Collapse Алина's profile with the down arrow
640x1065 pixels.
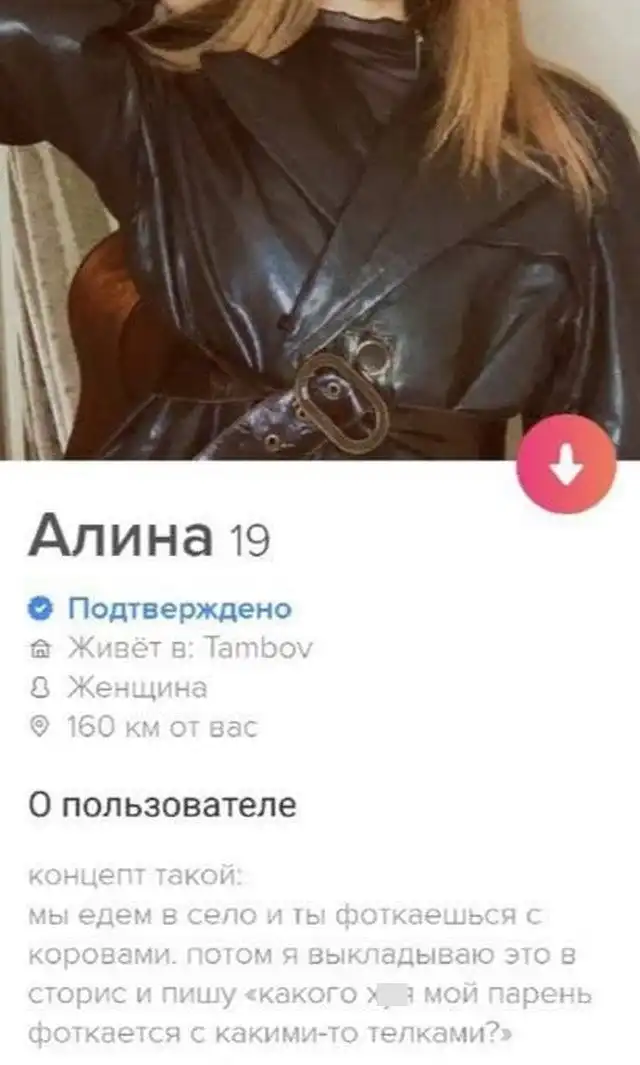pyautogui.click(x=566, y=464)
